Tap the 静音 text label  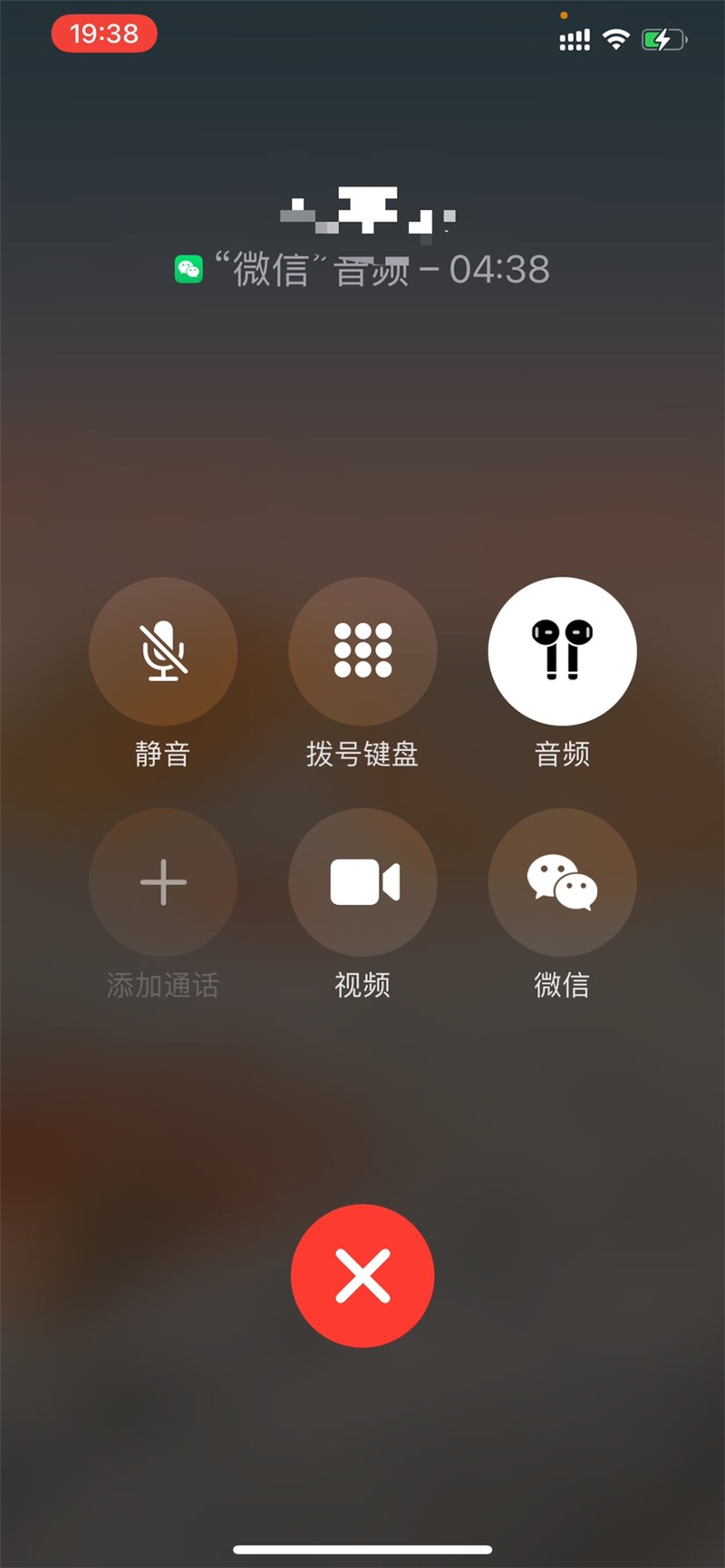(162, 755)
